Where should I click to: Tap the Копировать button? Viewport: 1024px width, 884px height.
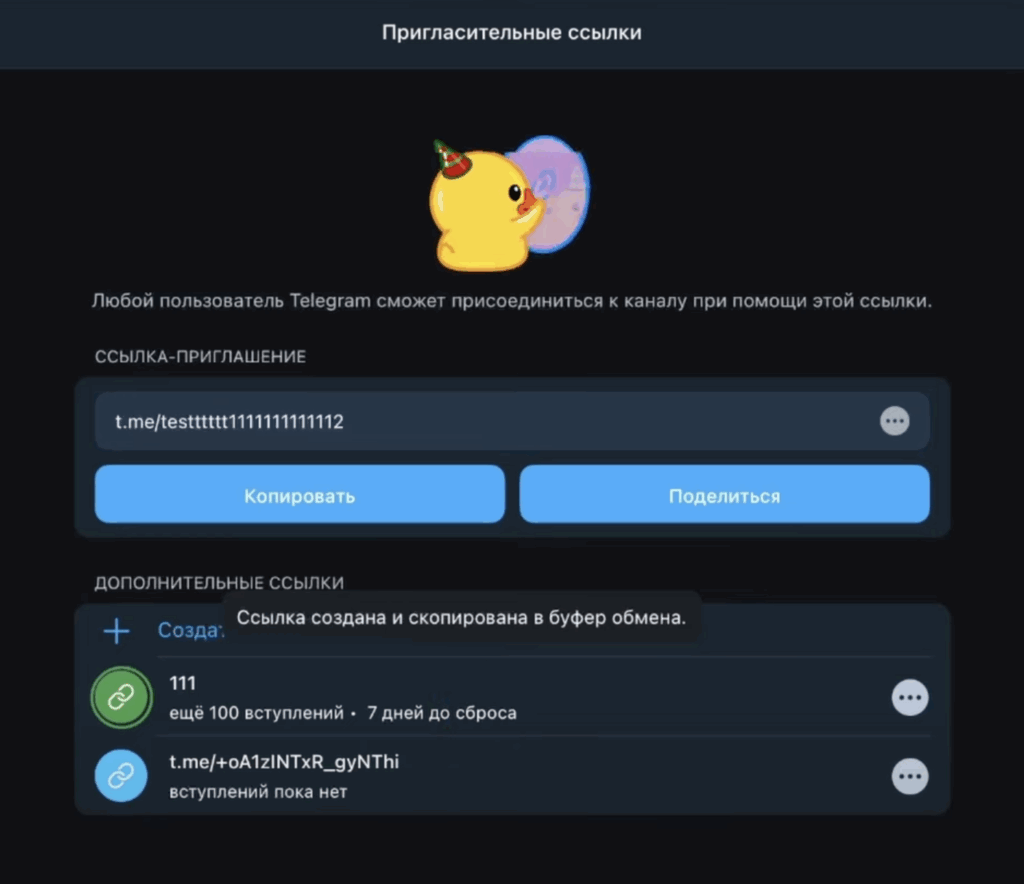(x=299, y=495)
